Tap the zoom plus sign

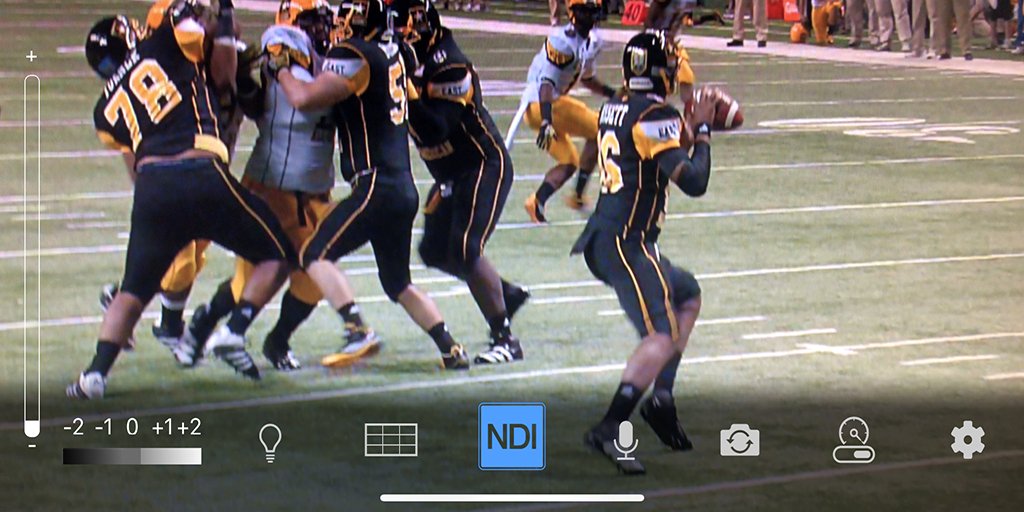click(31, 56)
